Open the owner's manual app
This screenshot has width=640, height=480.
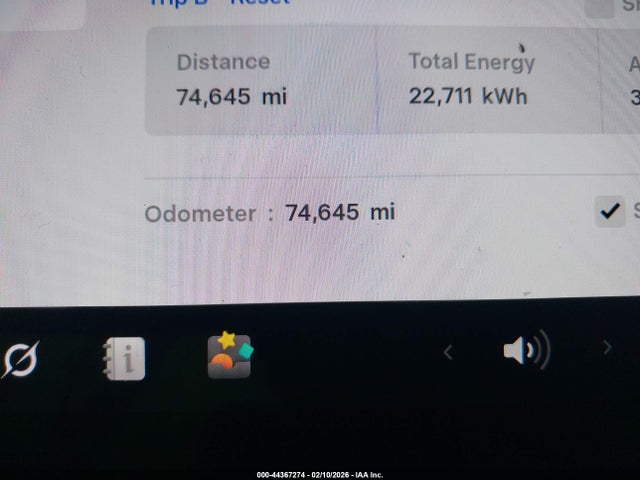pyautogui.click(x=124, y=358)
